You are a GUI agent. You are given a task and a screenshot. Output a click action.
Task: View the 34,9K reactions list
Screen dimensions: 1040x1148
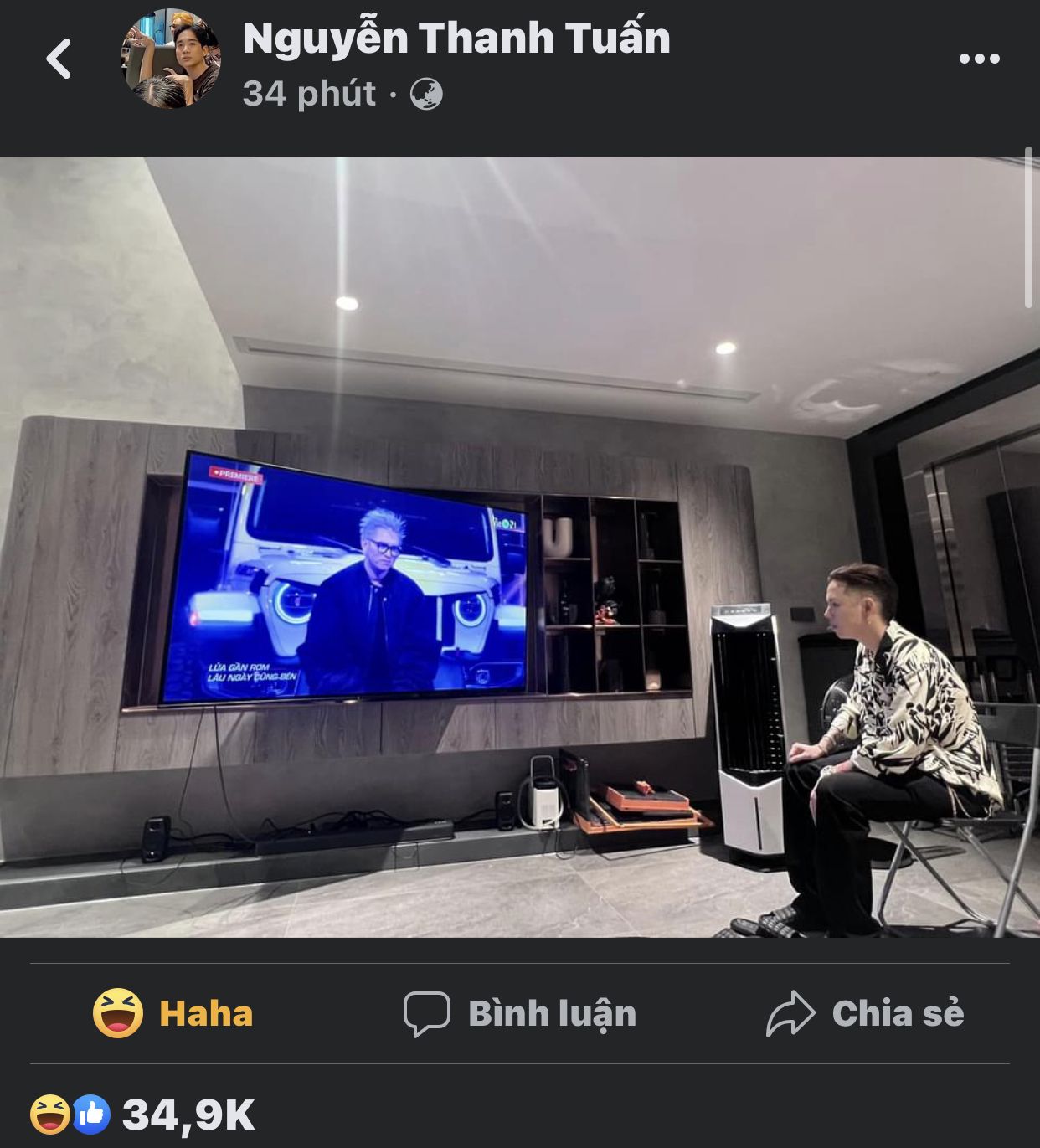(142, 1115)
